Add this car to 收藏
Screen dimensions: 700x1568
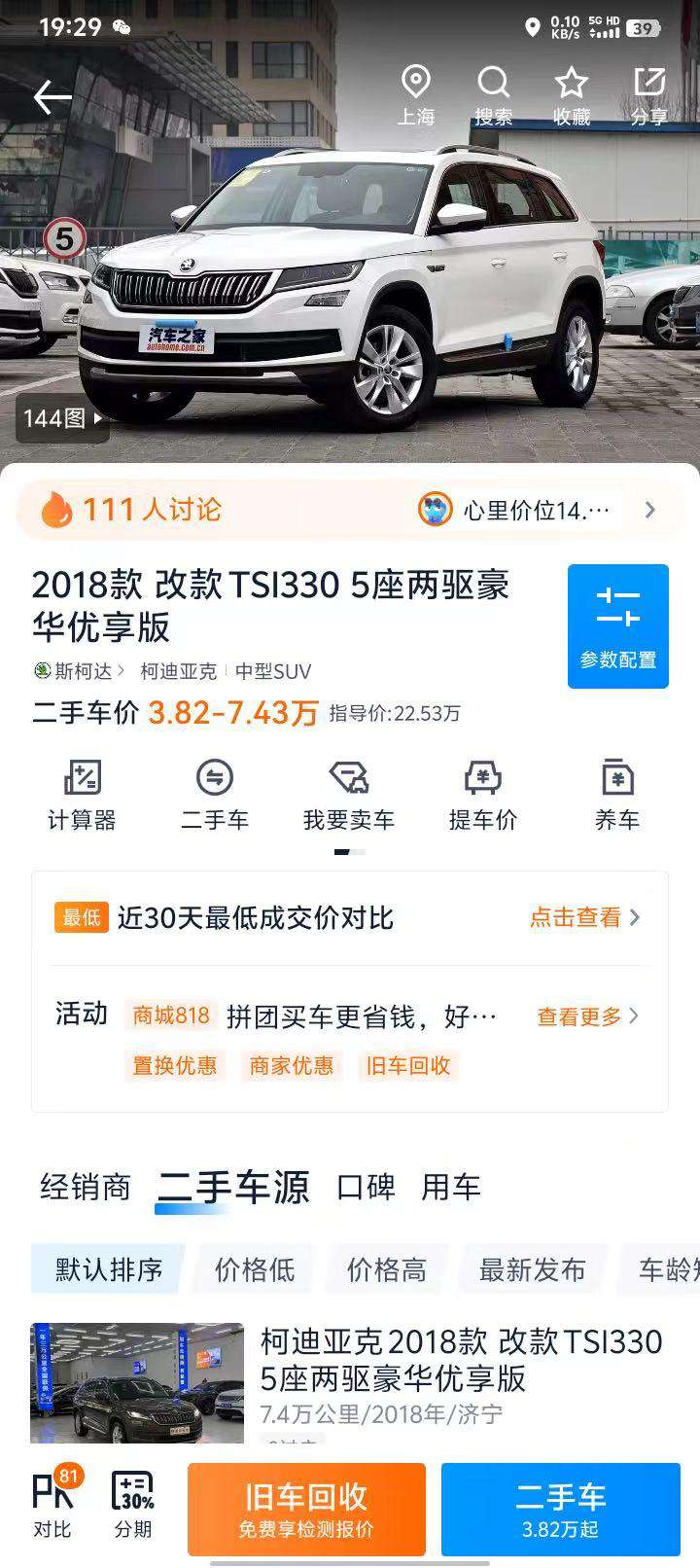[x=572, y=96]
